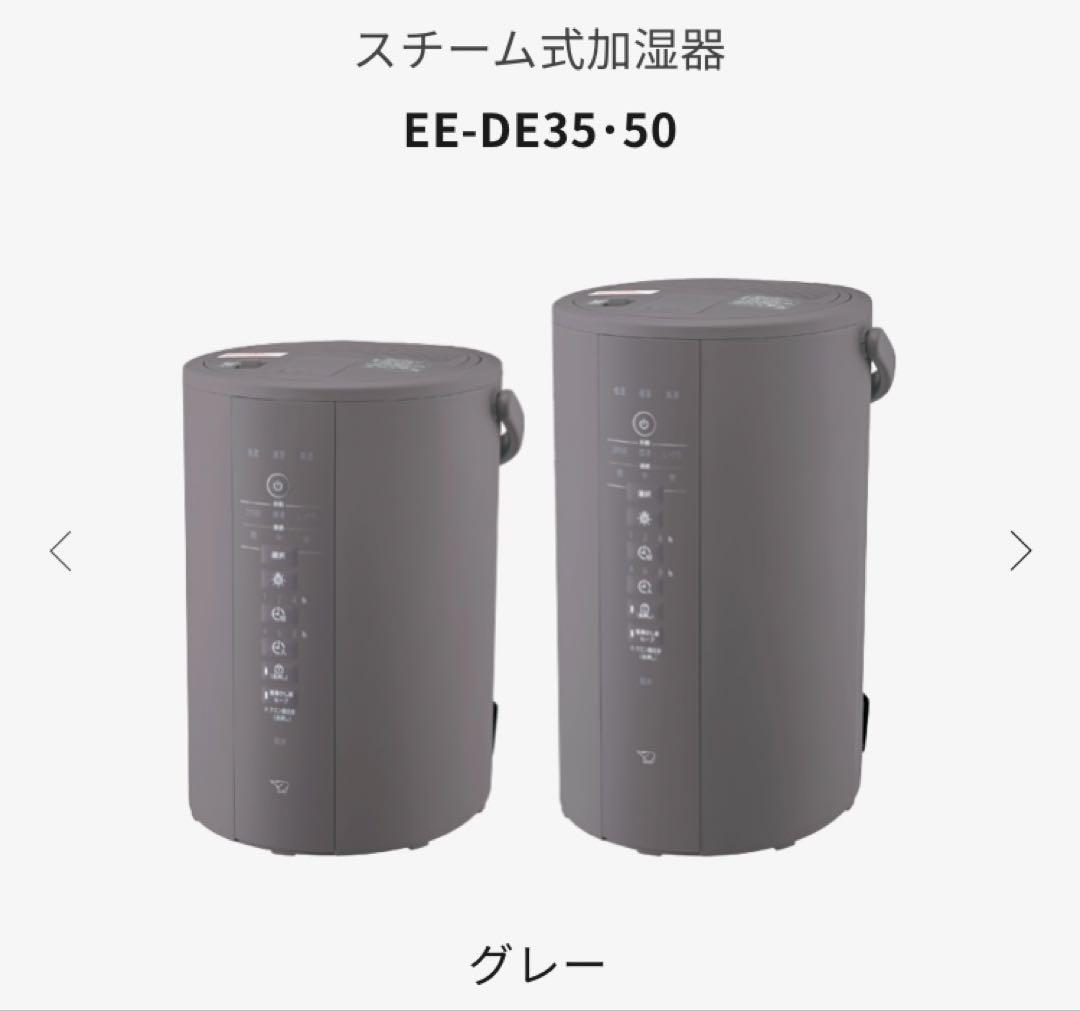This screenshot has width=1080, height=1011.
Task: Advance to the next product image
Action: click(1021, 550)
